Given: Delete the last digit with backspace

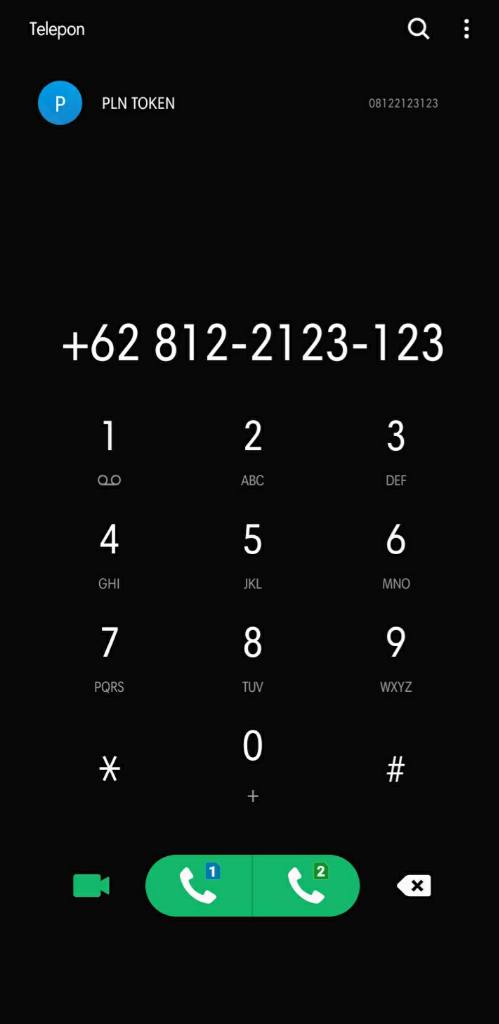Looking at the screenshot, I should tap(413, 886).
